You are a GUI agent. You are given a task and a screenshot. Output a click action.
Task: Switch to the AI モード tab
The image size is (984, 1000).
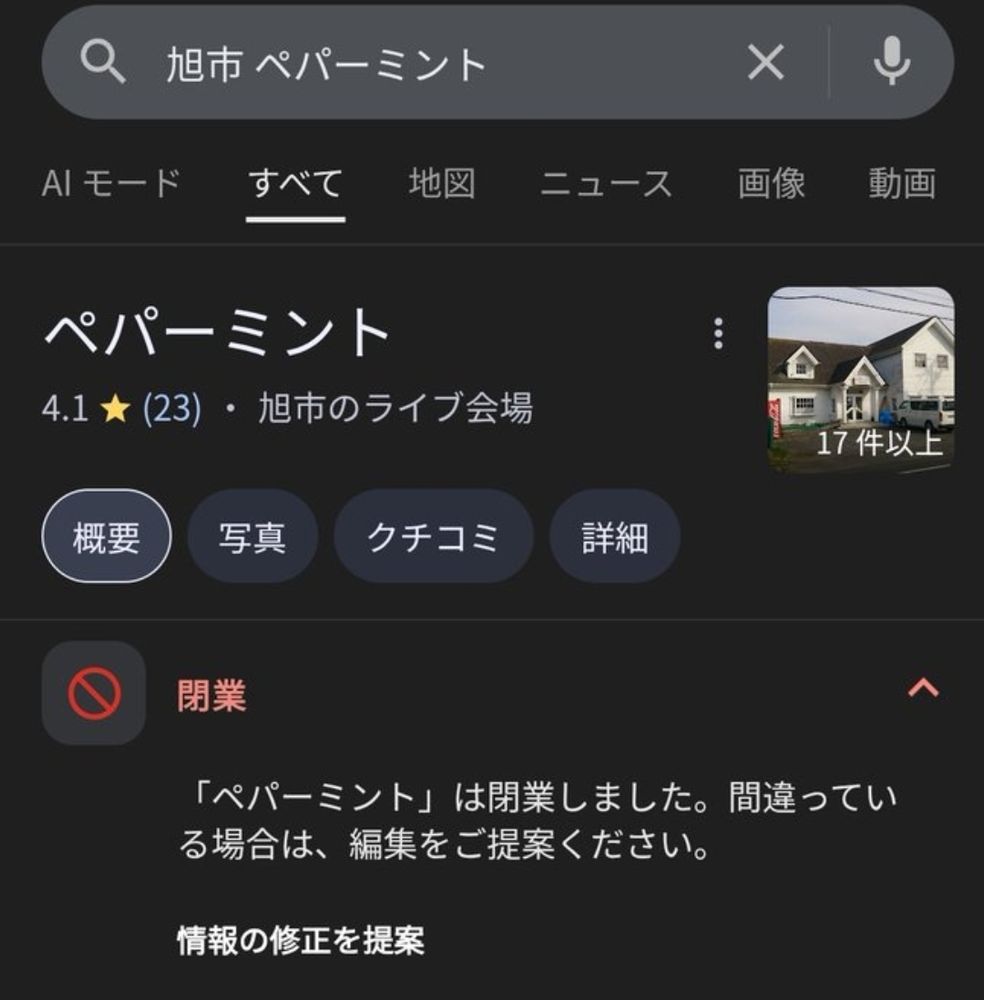(x=111, y=184)
